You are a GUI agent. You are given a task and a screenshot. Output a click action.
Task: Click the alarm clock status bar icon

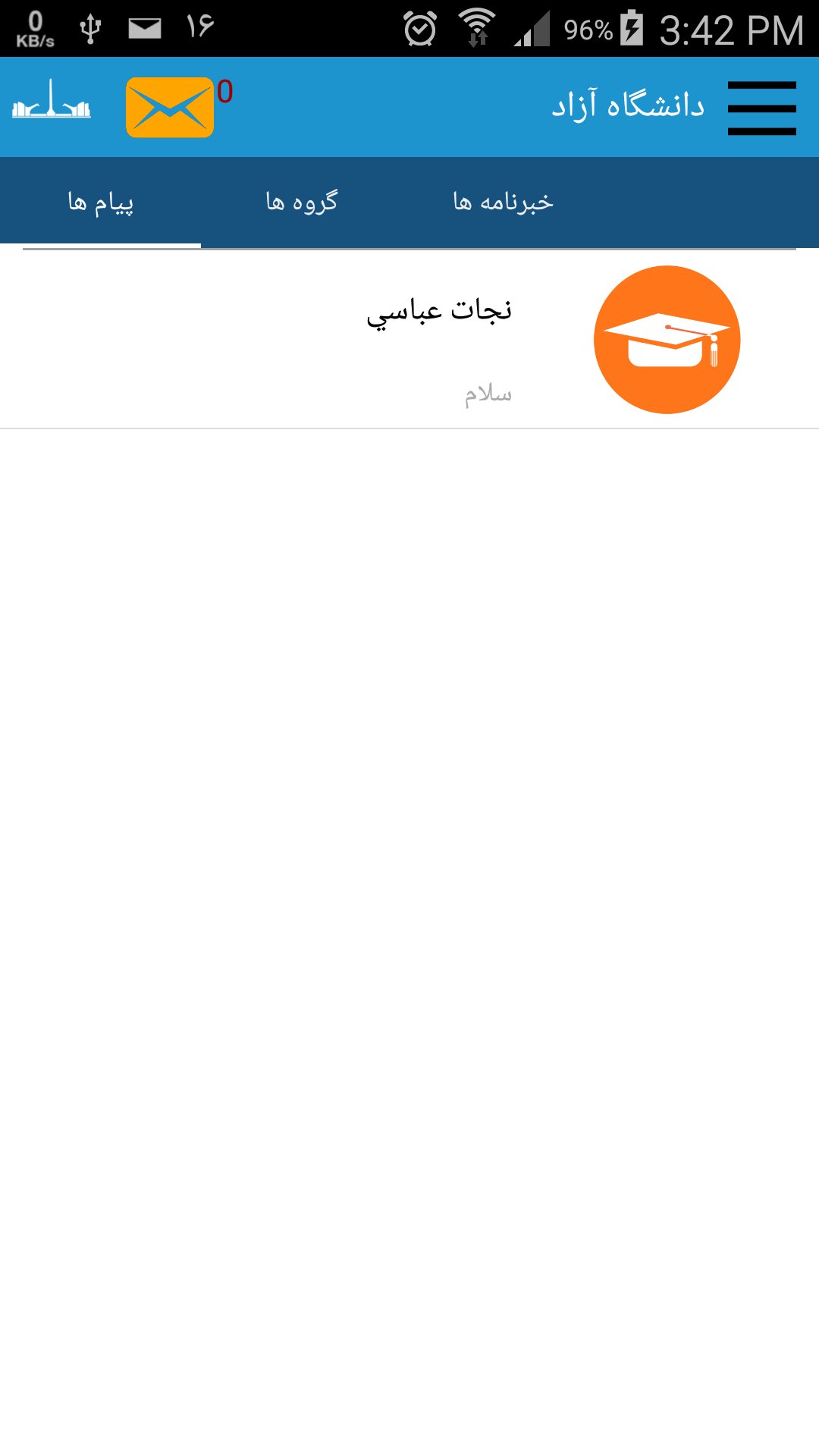pos(416,27)
